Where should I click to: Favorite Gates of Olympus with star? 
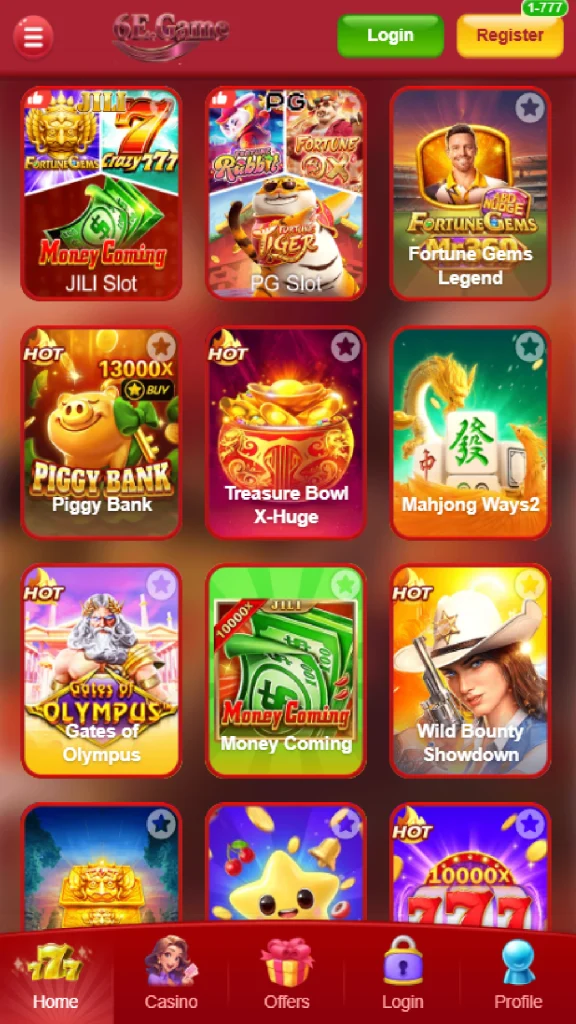pos(161,585)
